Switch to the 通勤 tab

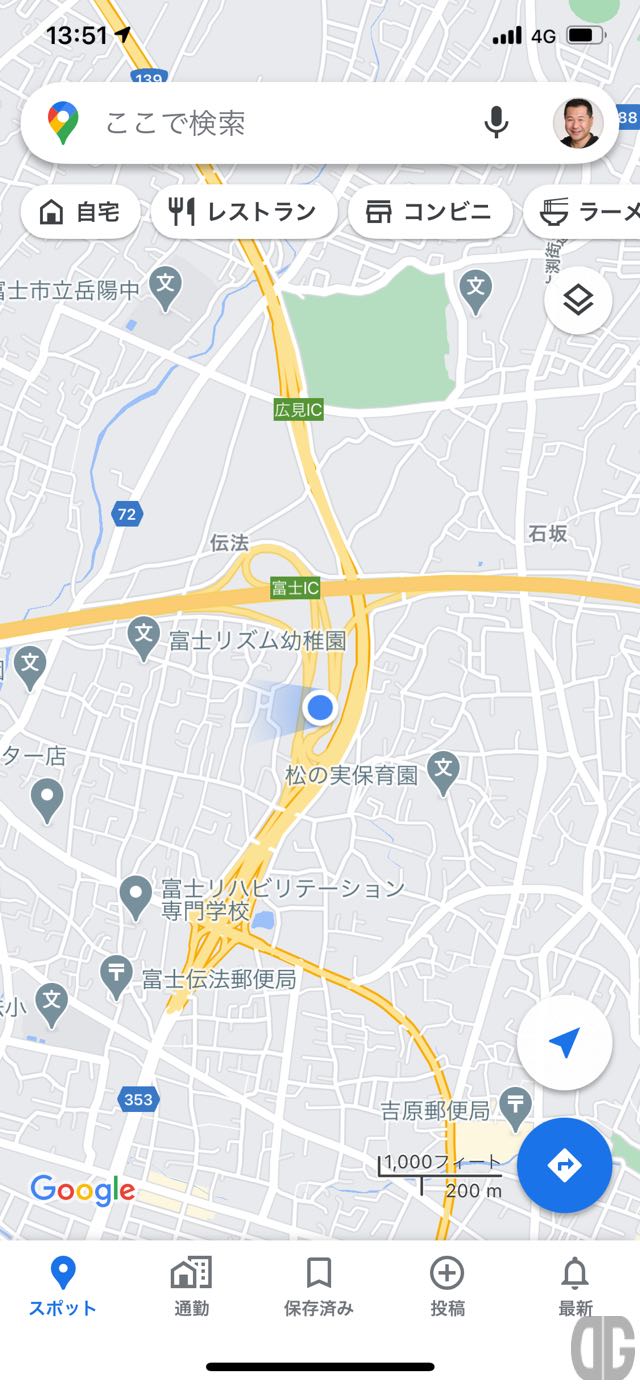coord(191,1288)
